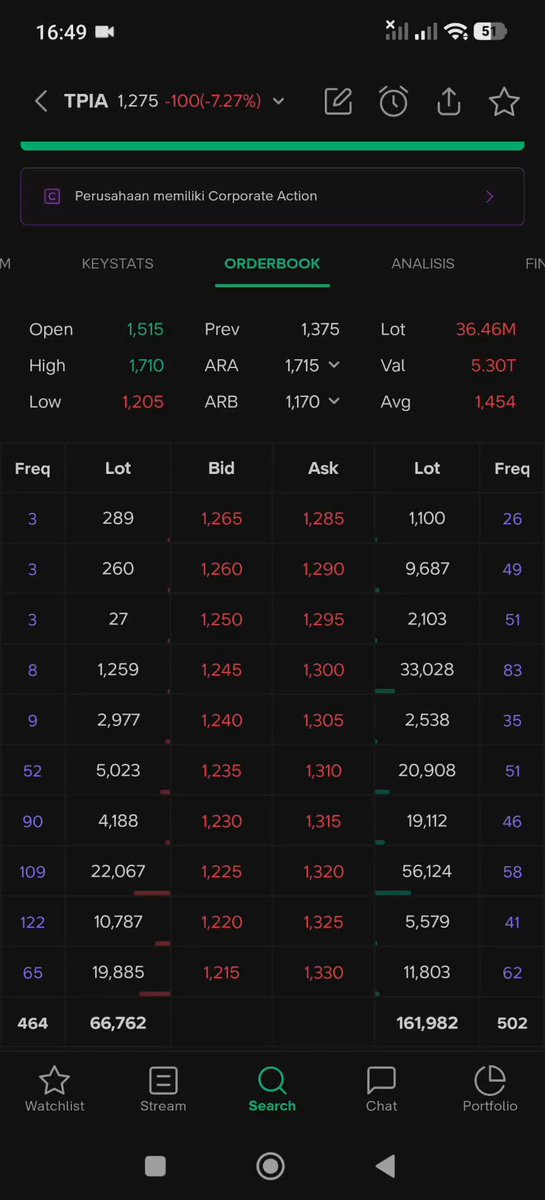The image size is (545, 1200).
Task: Switch to the Analisis tab
Action: coord(423,264)
